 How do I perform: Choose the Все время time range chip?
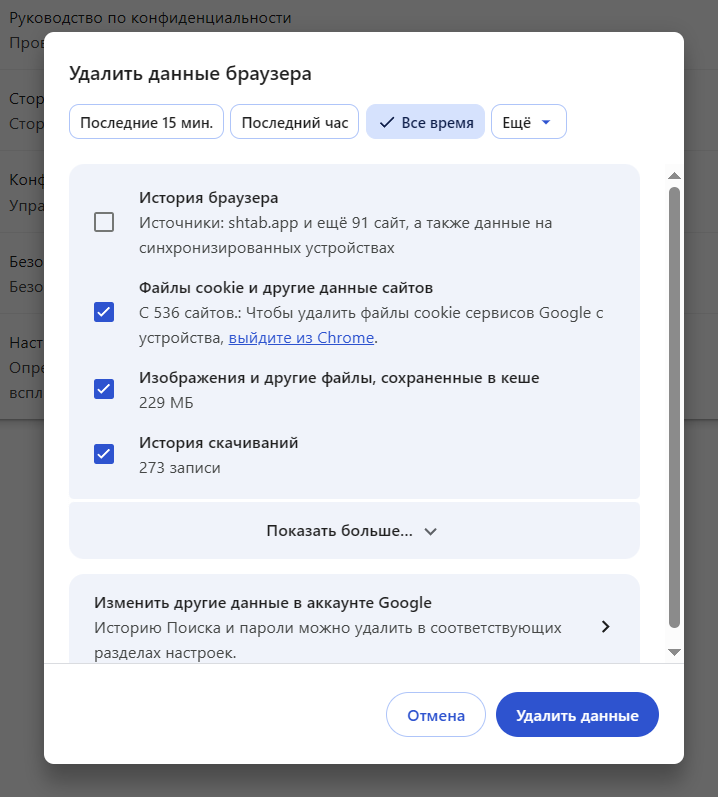click(425, 122)
